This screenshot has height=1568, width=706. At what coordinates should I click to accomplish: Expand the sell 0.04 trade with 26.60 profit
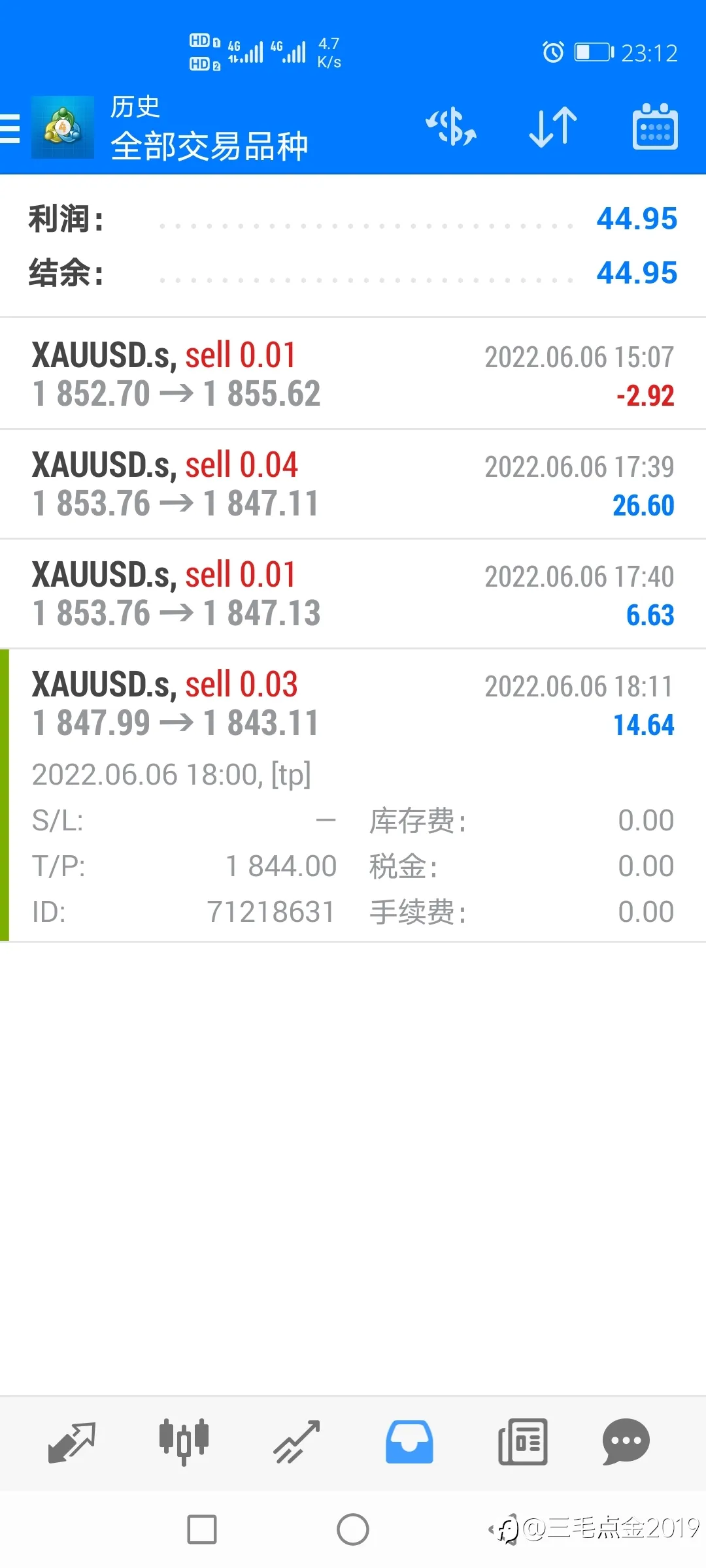pyautogui.click(x=353, y=484)
